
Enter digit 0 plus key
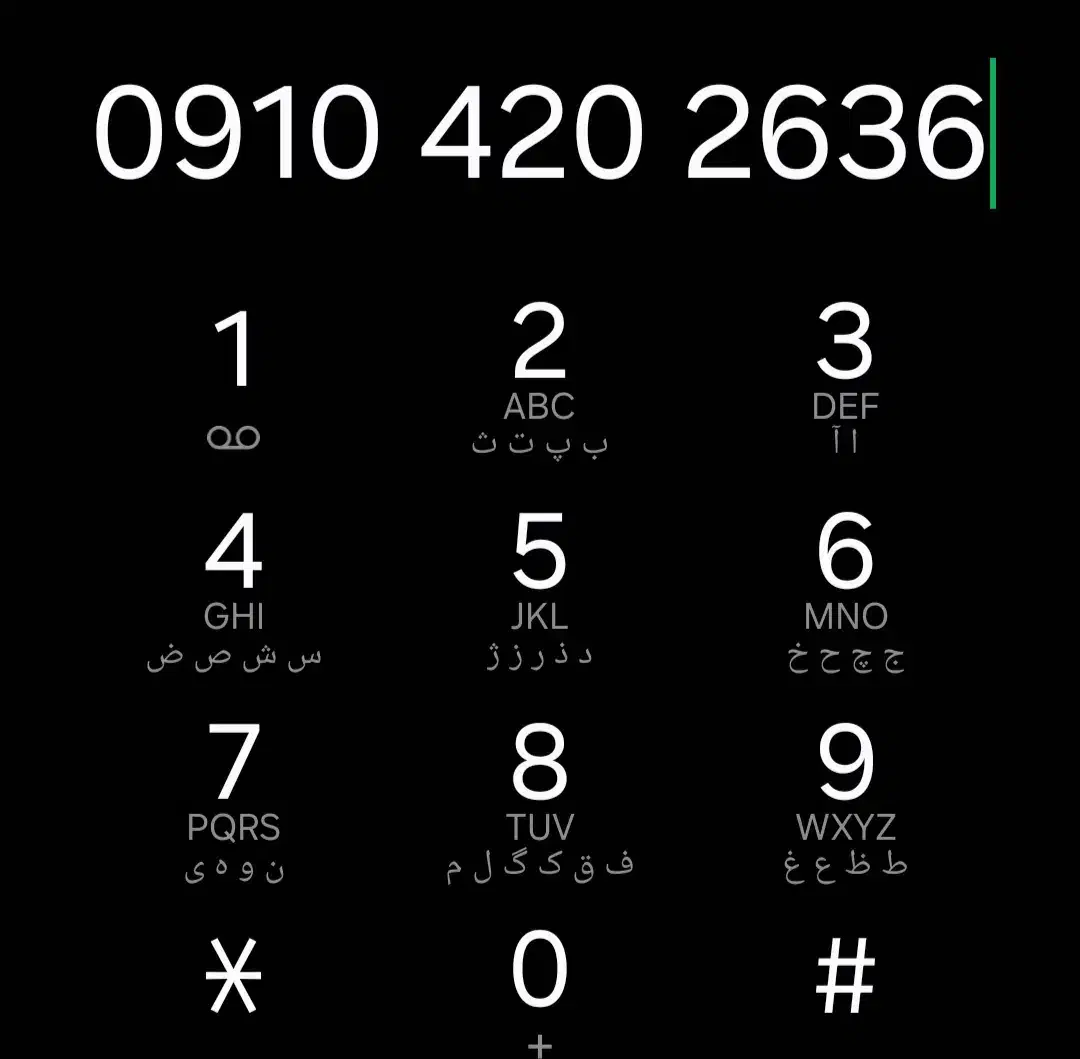click(x=540, y=985)
